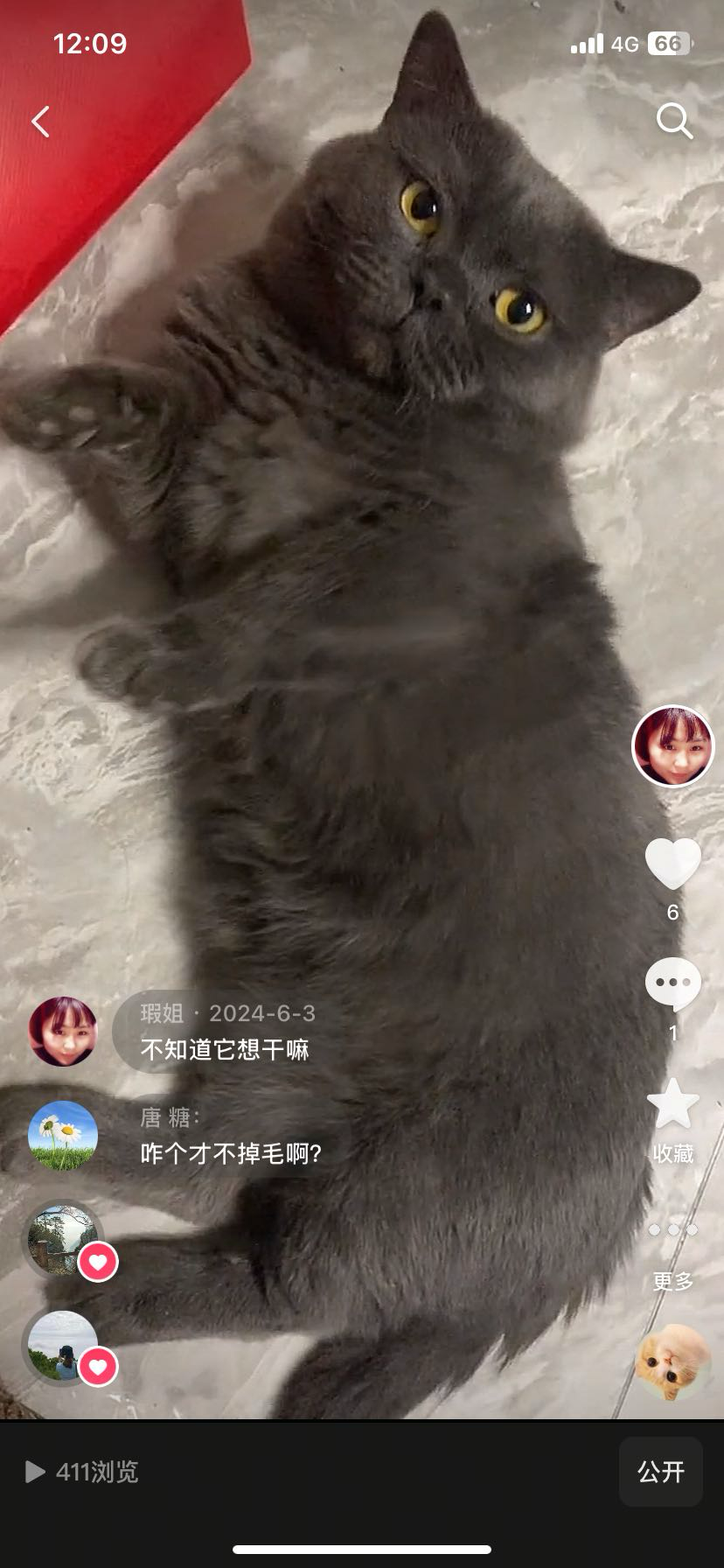Open the video author's profile avatar

(x=672, y=746)
